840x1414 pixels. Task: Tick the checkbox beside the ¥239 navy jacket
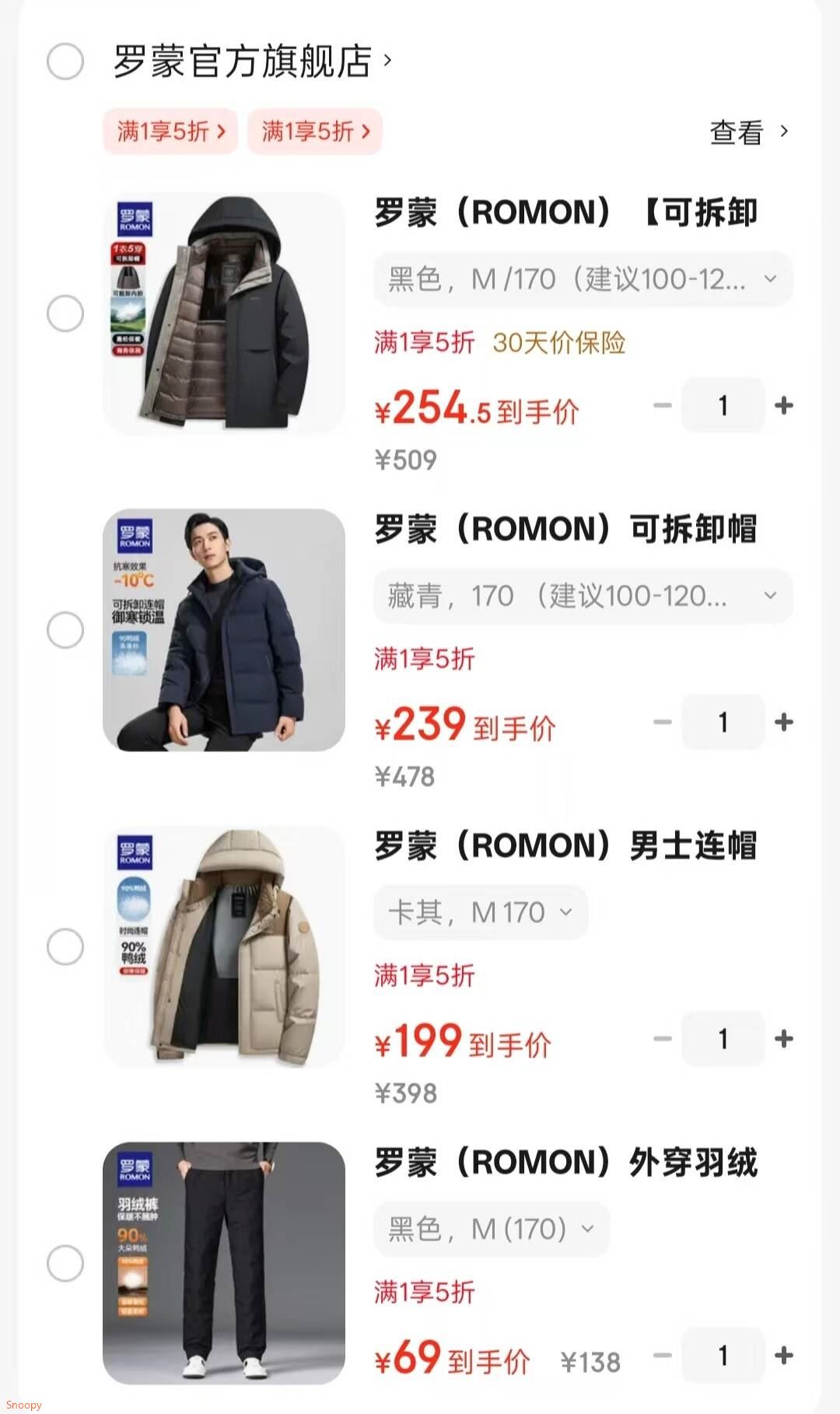tap(64, 631)
